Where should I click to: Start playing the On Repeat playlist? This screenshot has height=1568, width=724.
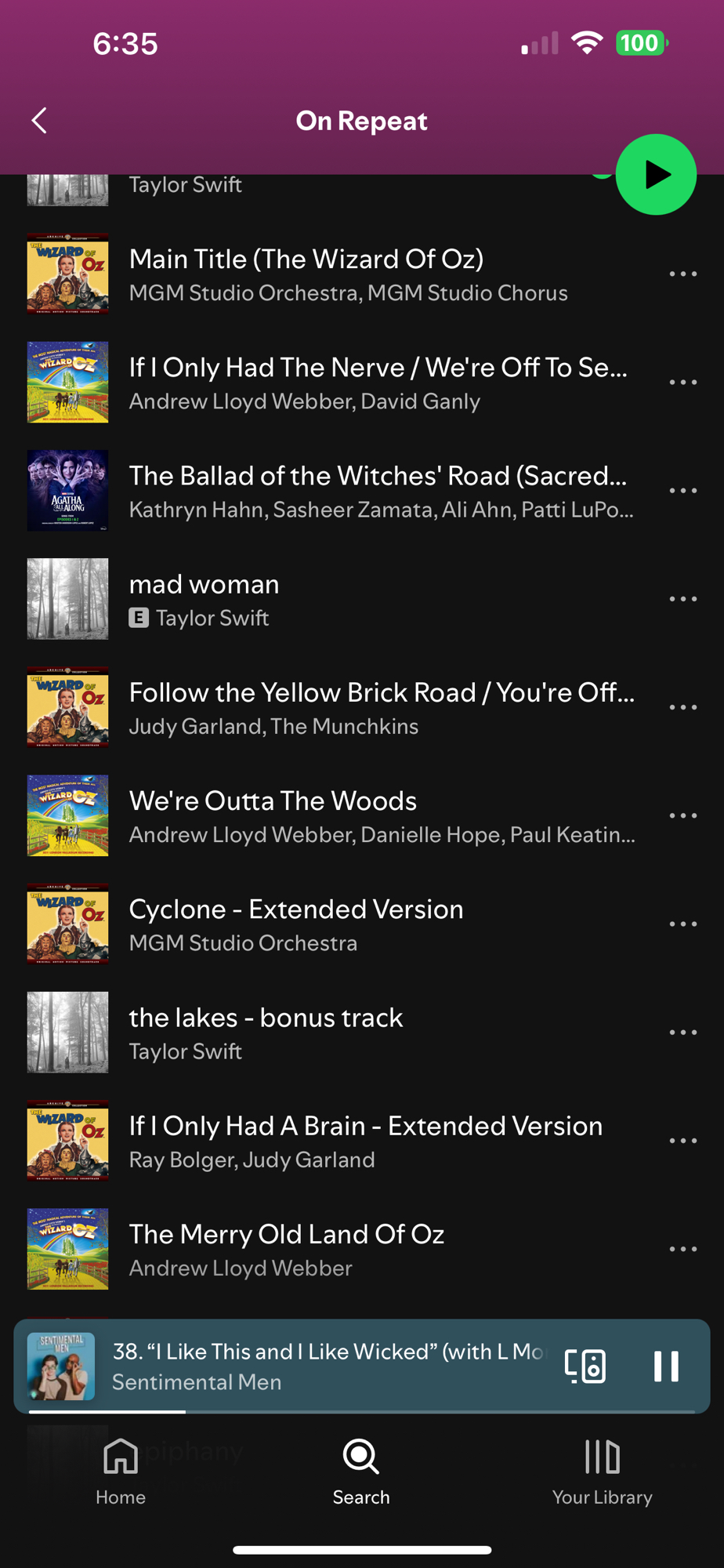pyautogui.click(x=656, y=174)
